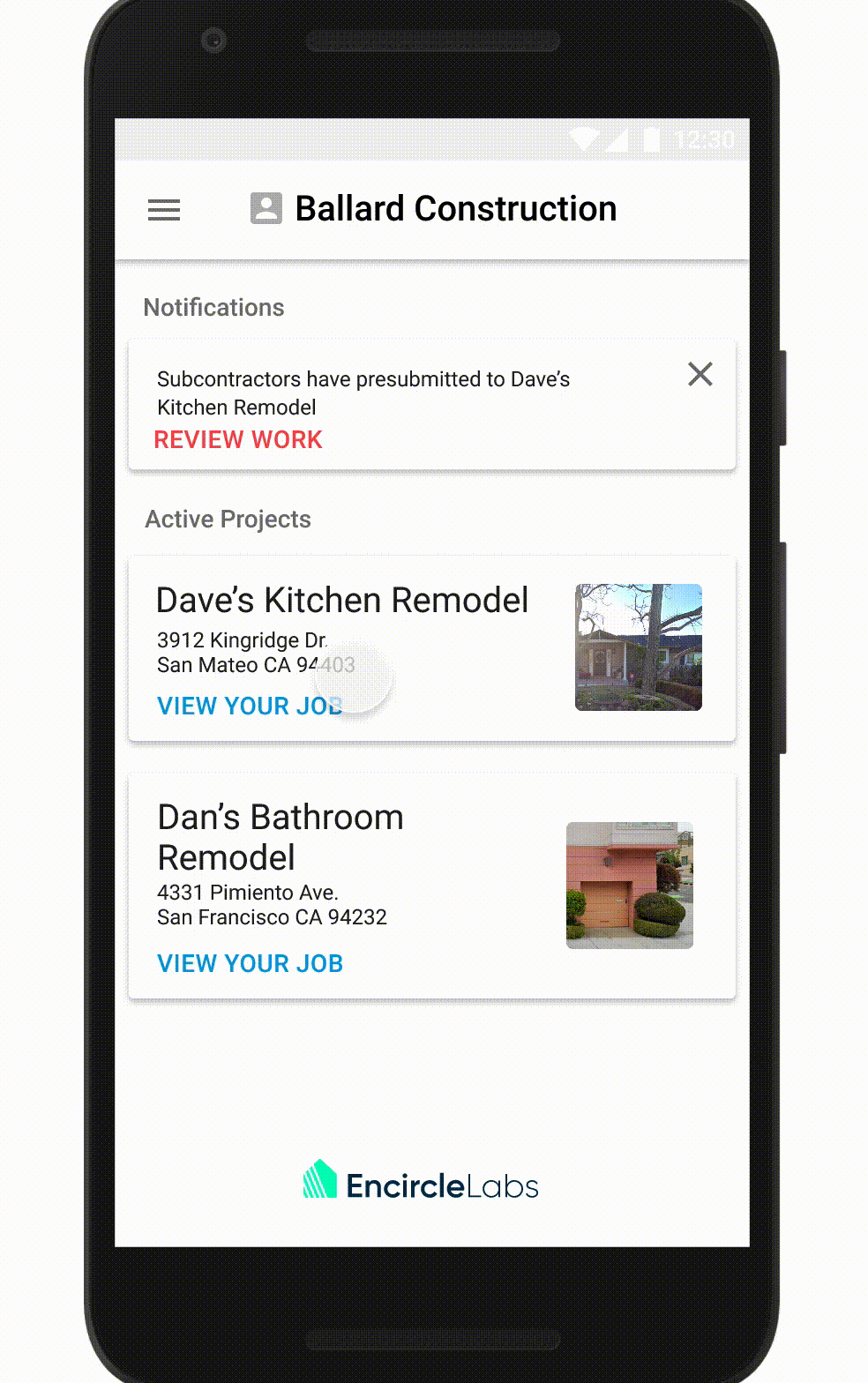Open Dave's Kitchen Remodel house photo
The image size is (868, 1383).
[x=638, y=647]
